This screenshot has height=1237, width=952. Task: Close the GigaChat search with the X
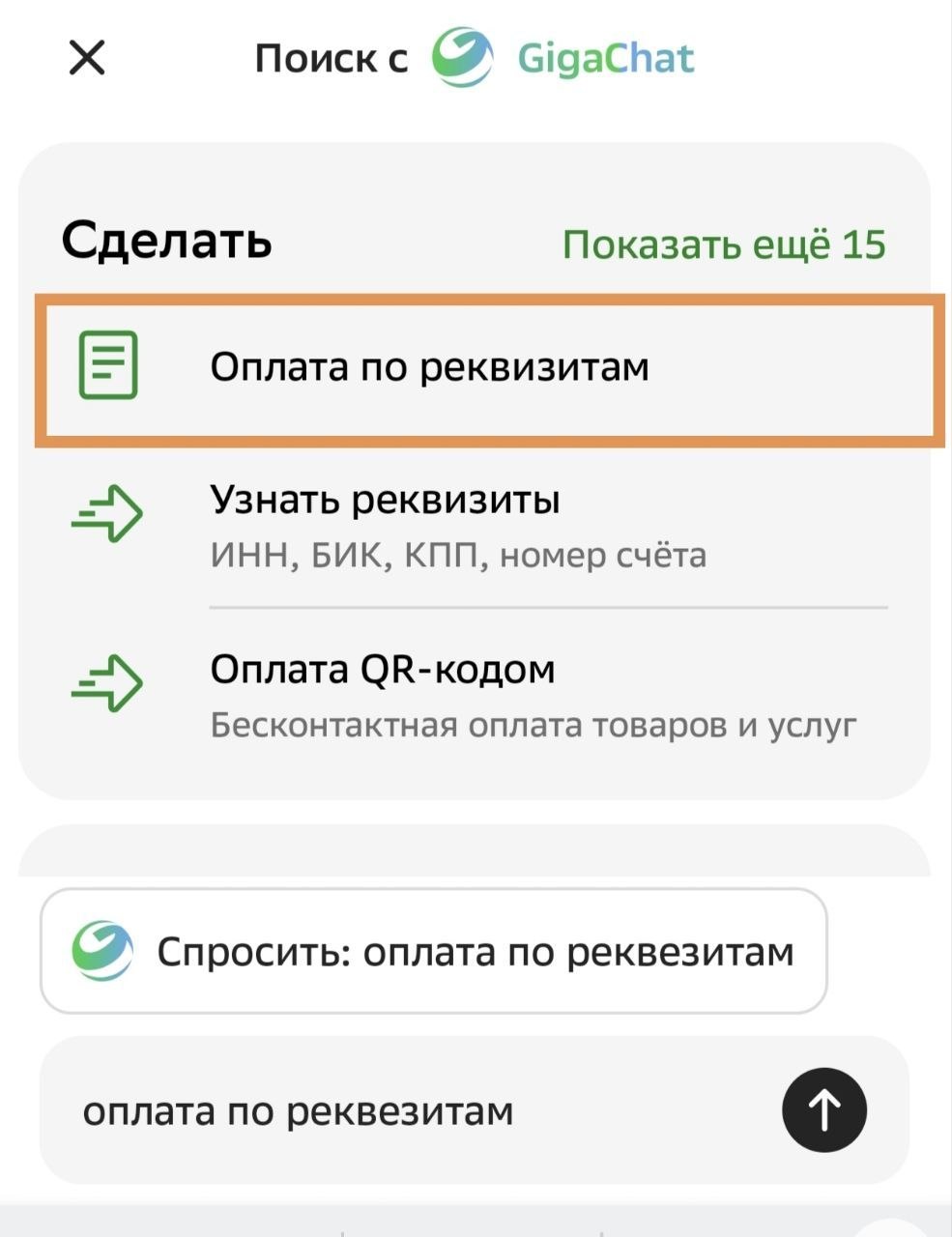click(86, 56)
